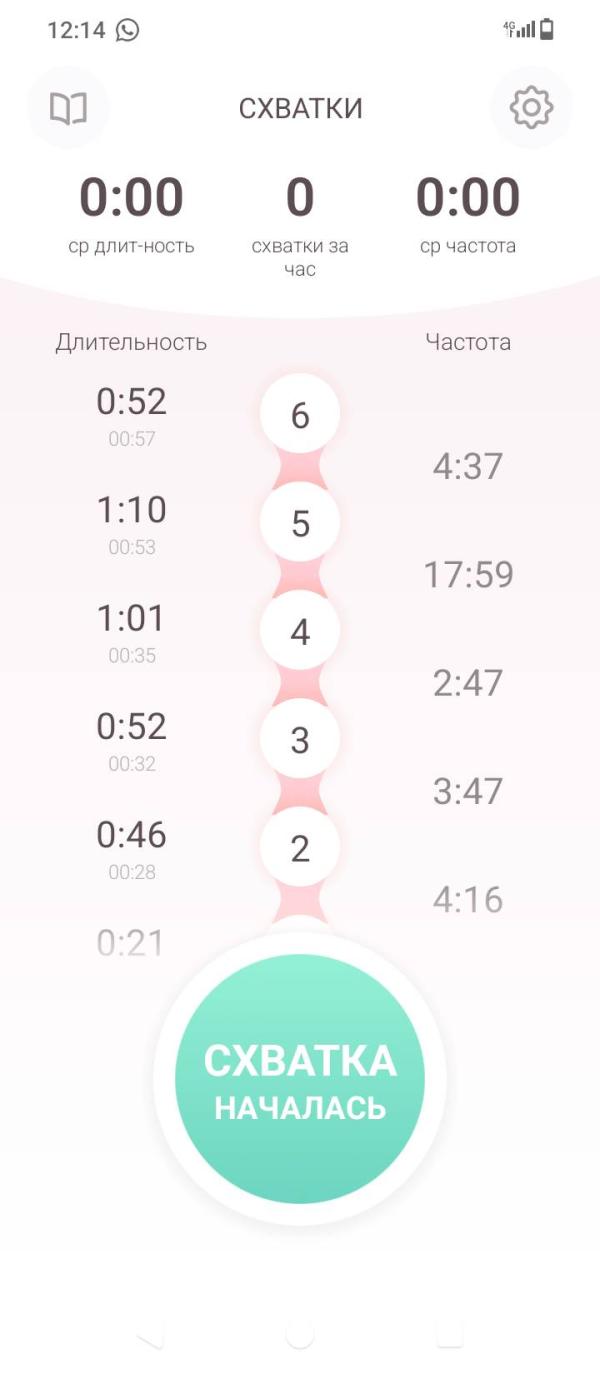Screen dimensions: 600x1373
Task: Tap the СХВАТКА НАЧАЛАСЬ button
Action: point(300,1080)
